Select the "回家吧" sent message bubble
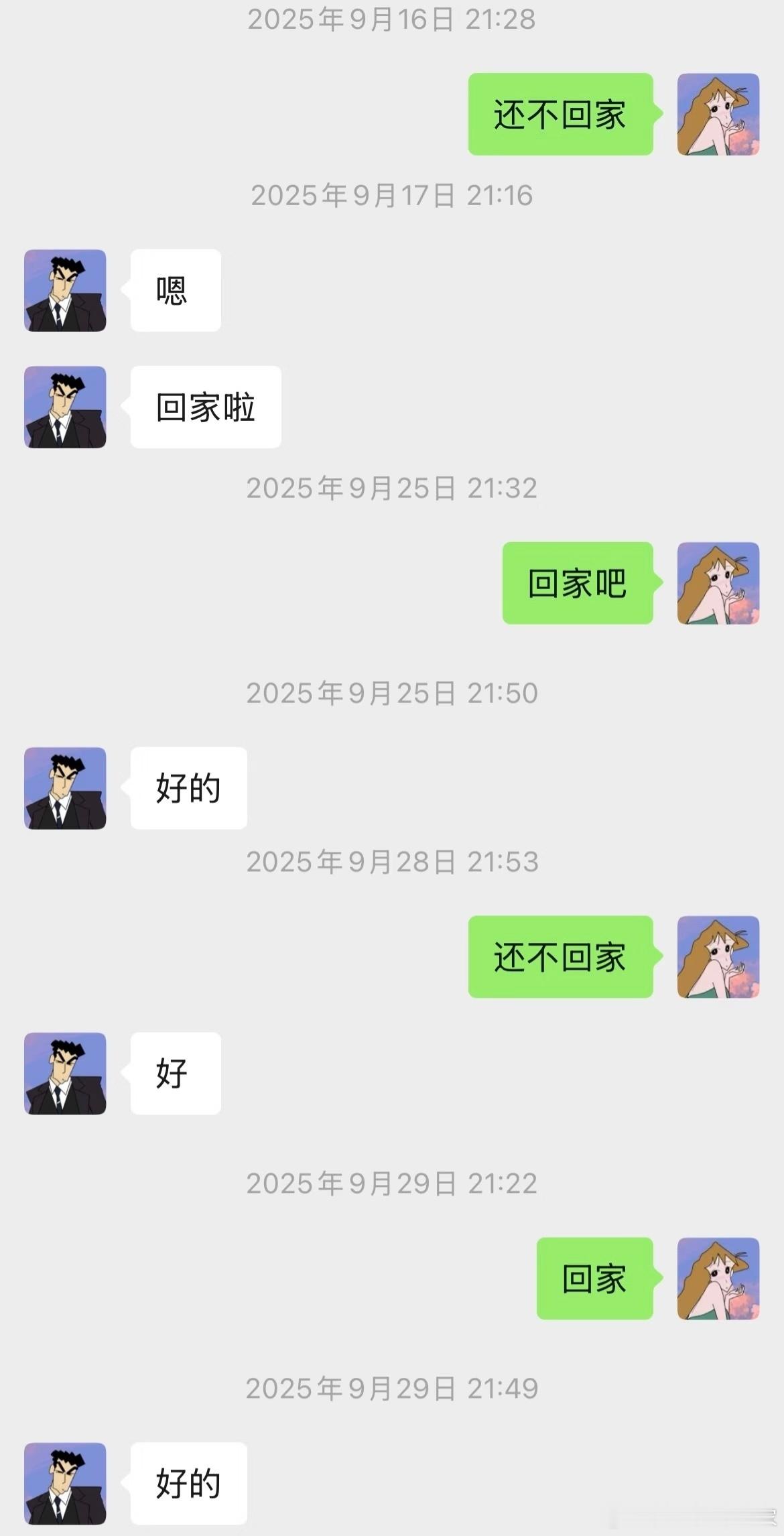Viewport: 784px width, 1536px height. [x=576, y=583]
